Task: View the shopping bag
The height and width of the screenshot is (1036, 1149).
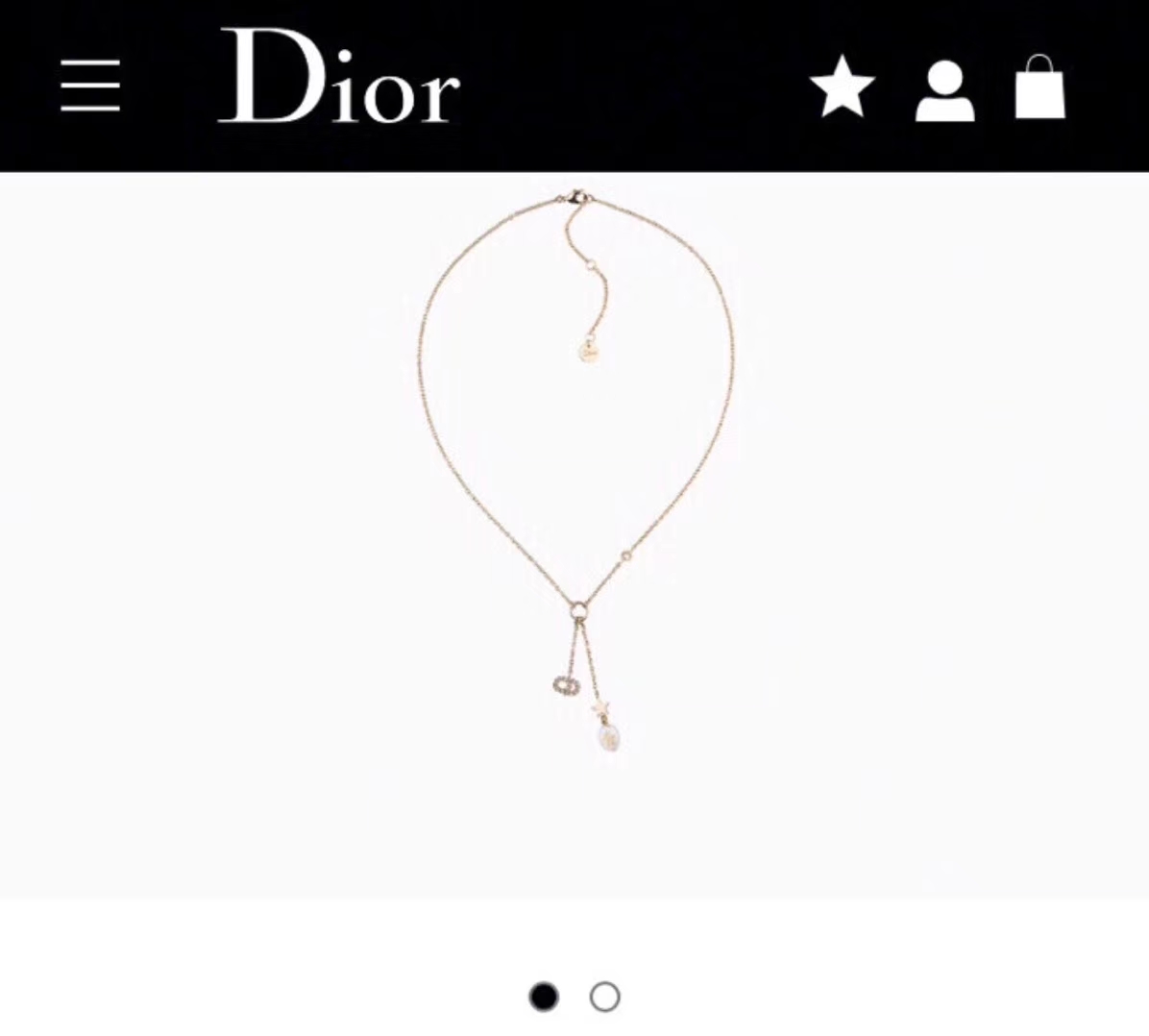Action: point(1039,87)
